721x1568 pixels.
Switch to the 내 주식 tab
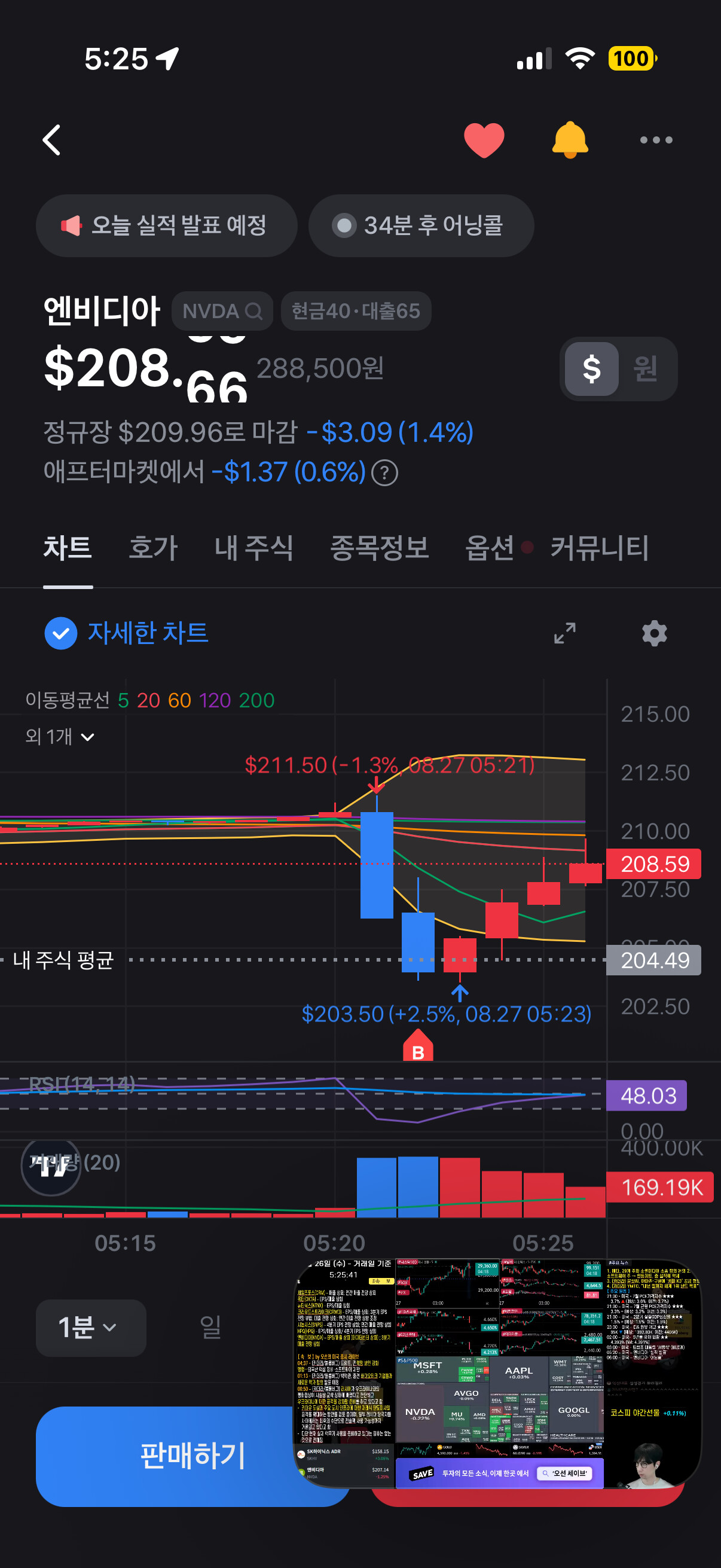[254, 547]
